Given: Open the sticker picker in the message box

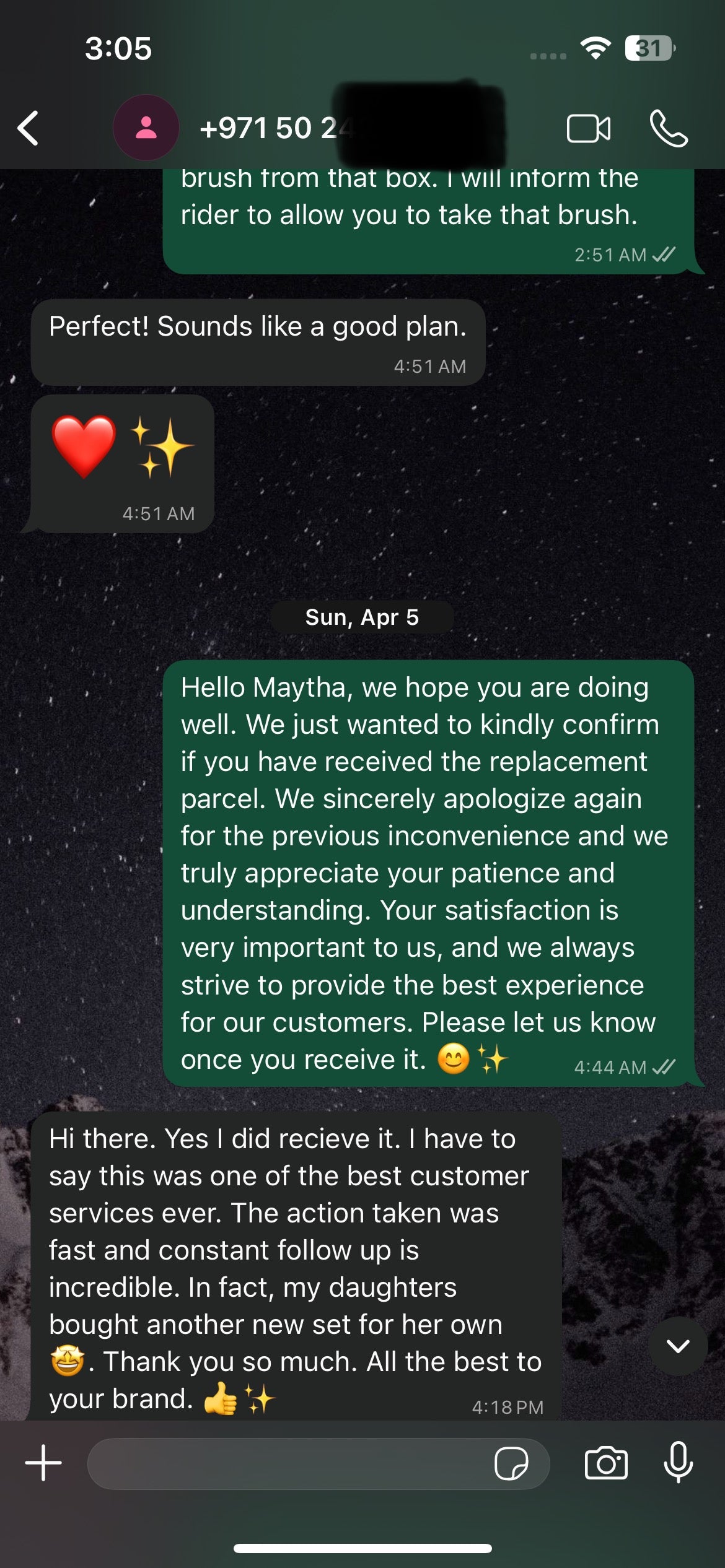Looking at the screenshot, I should (511, 1463).
